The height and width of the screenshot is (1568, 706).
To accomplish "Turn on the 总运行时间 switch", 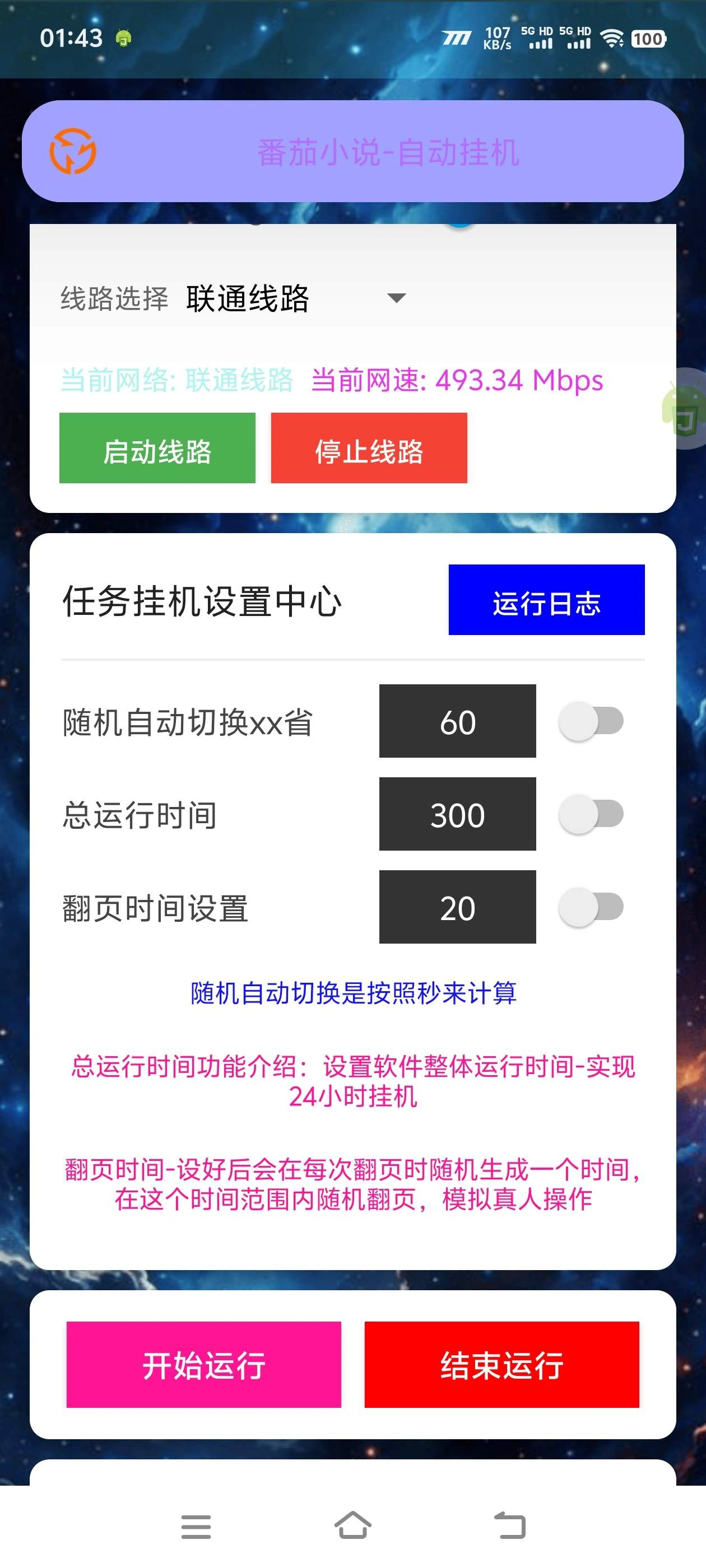I will (x=590, y=814).
